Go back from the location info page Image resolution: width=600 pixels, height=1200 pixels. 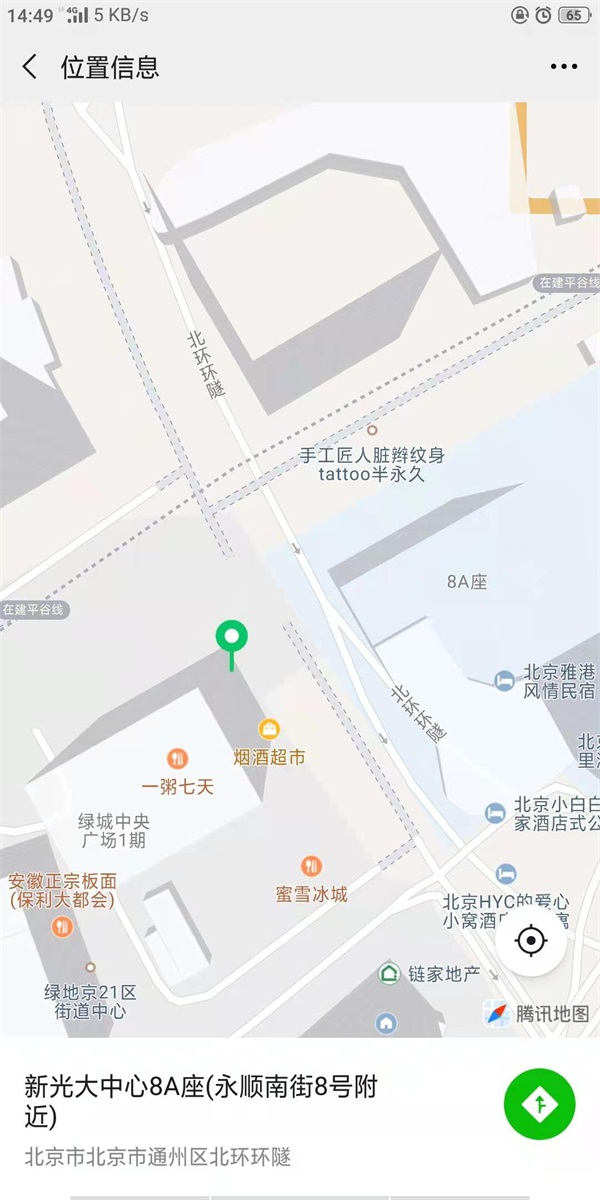(30, 67)
